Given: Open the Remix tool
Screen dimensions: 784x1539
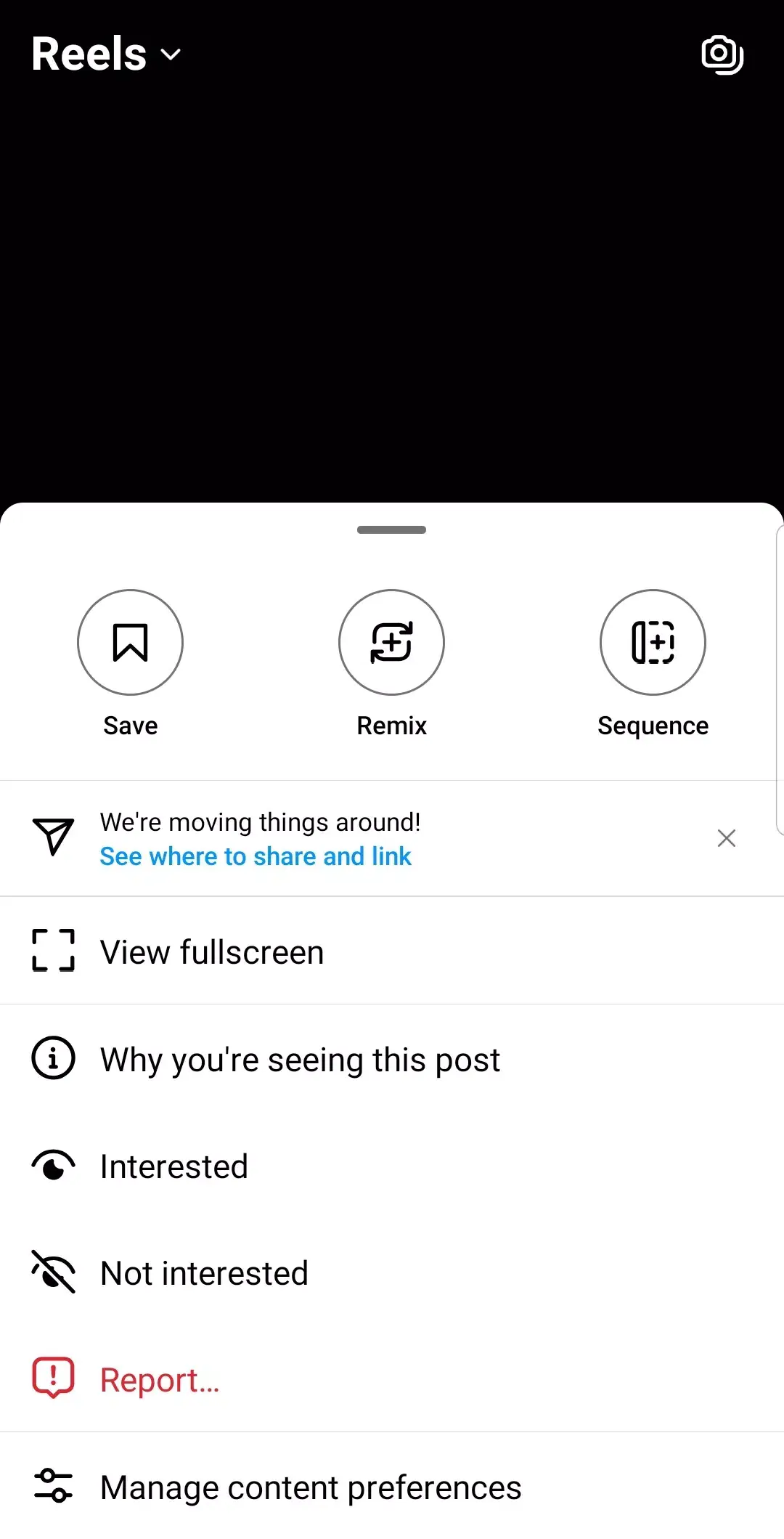Looking at the screenshot, I should click(x=391, y=642).
